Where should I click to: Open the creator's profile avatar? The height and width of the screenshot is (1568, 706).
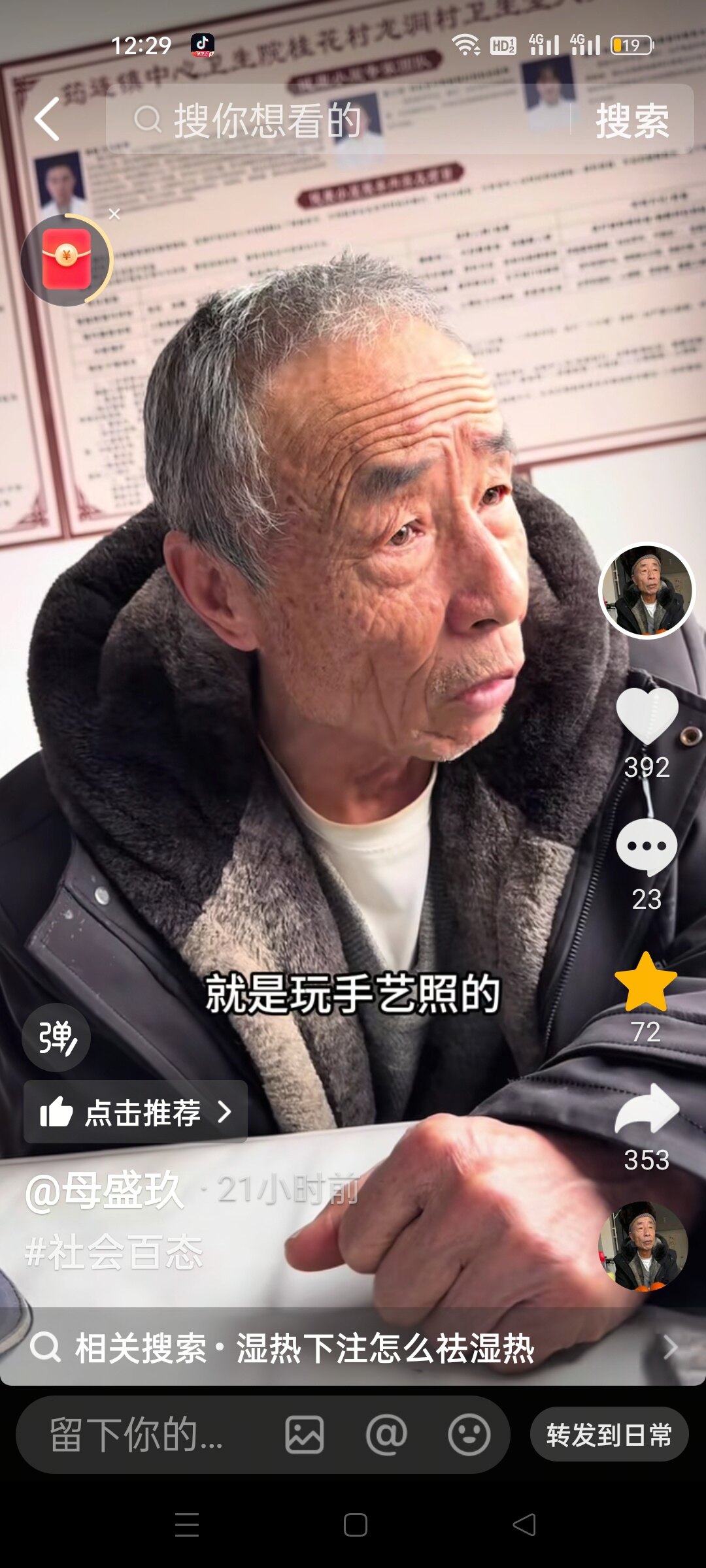647,591
